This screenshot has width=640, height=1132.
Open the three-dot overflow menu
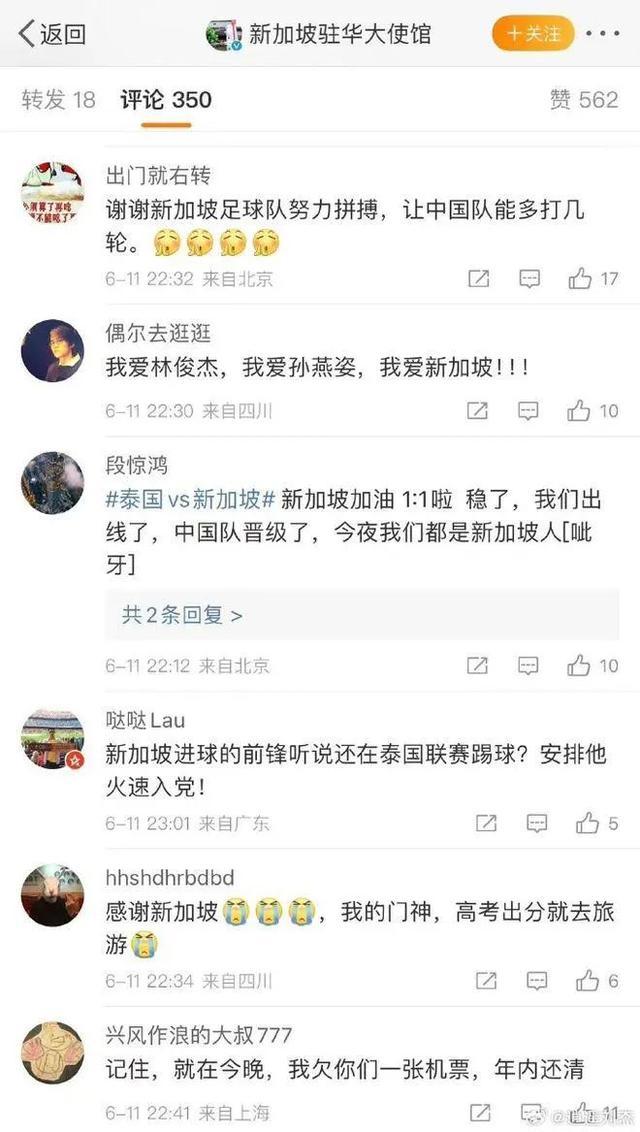coord(603,34)
